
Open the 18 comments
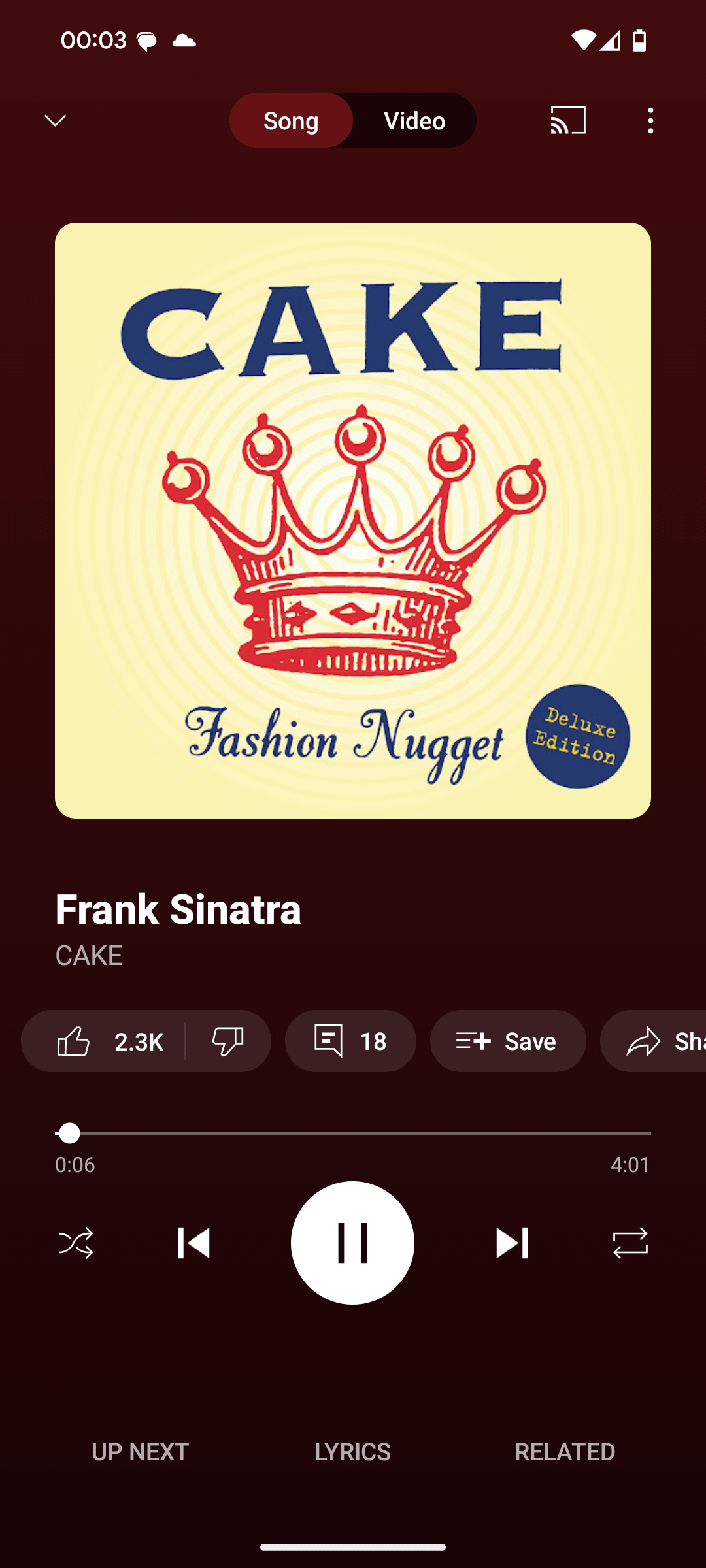click(350, 1041)
